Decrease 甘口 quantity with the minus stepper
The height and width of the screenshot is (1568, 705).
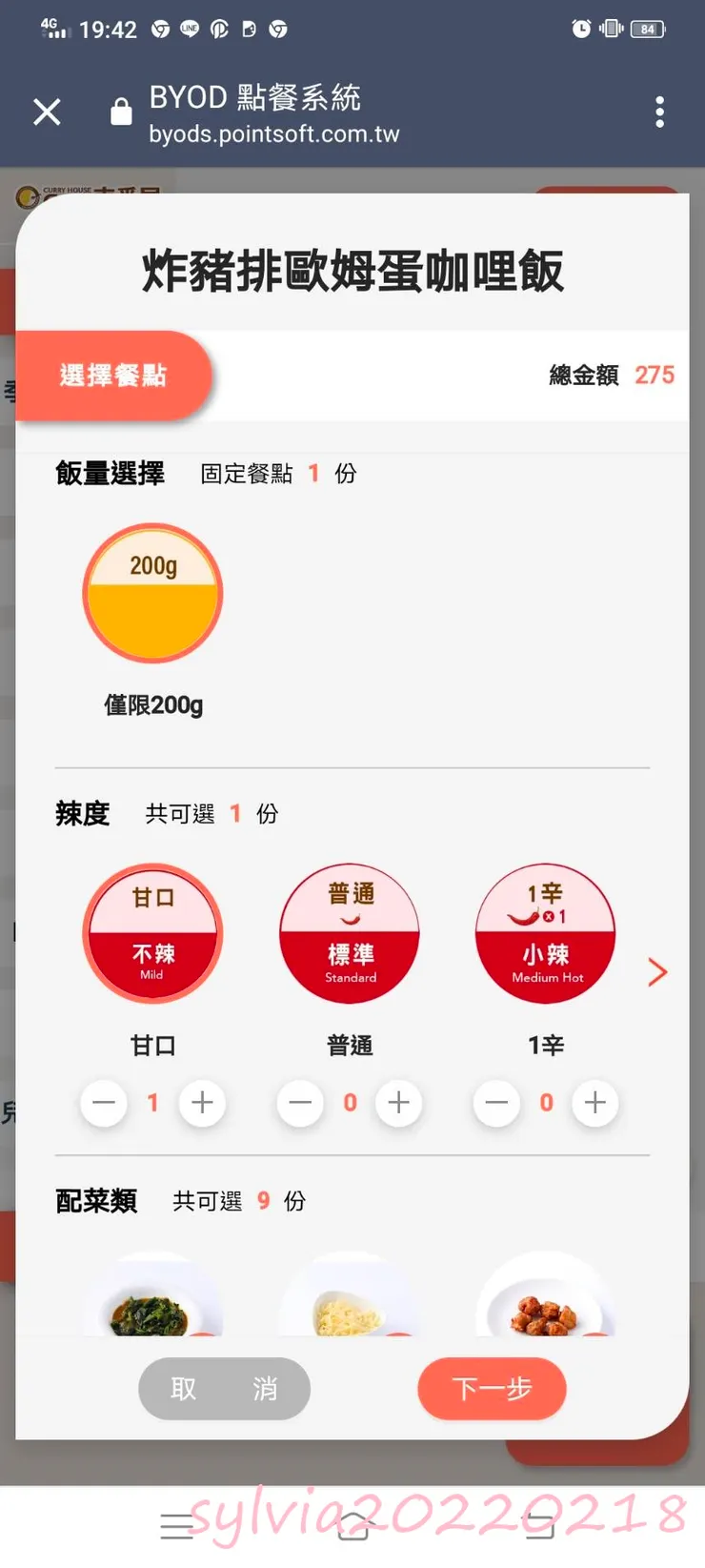104,1103
